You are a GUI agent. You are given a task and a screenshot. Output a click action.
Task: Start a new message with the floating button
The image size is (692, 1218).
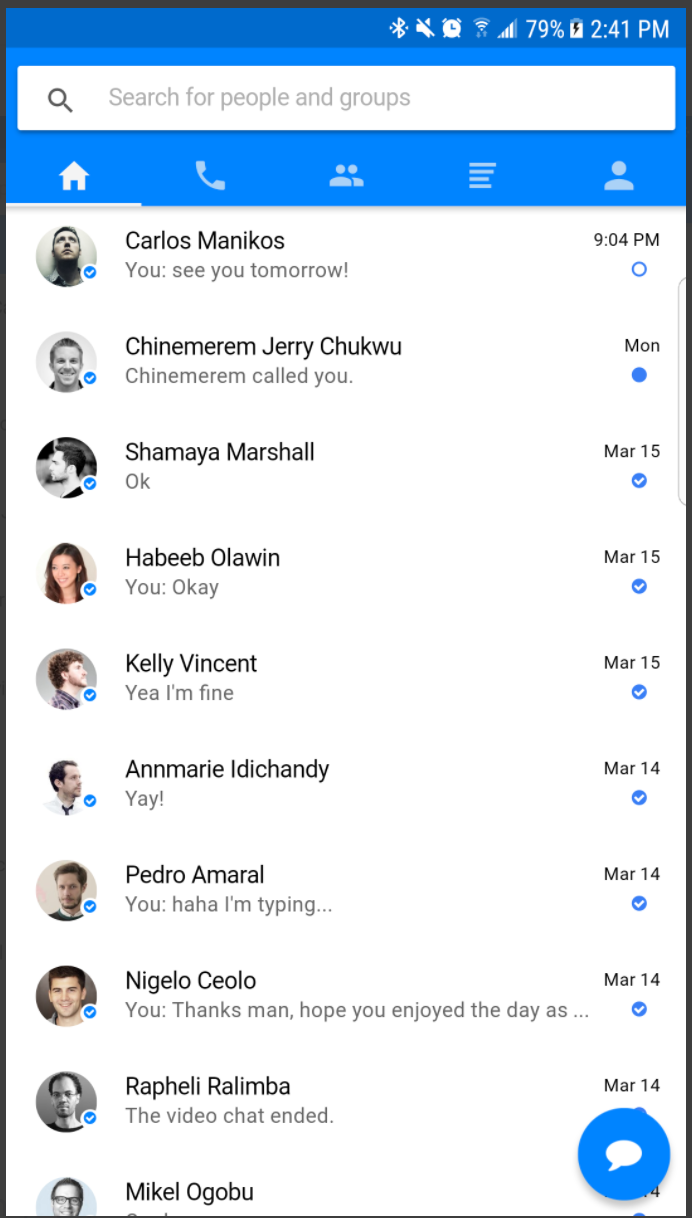(x=623, y=1154)
